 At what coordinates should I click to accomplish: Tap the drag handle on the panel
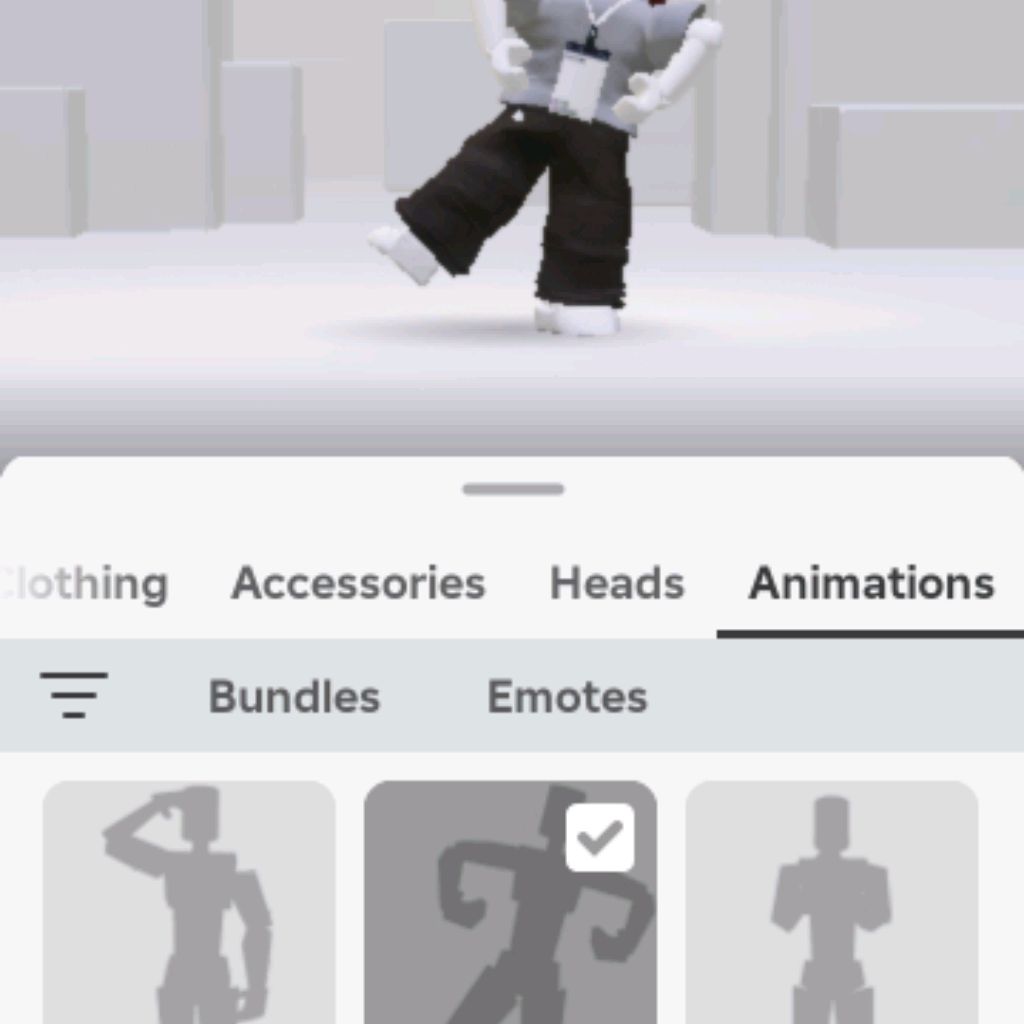pos(513,489)
